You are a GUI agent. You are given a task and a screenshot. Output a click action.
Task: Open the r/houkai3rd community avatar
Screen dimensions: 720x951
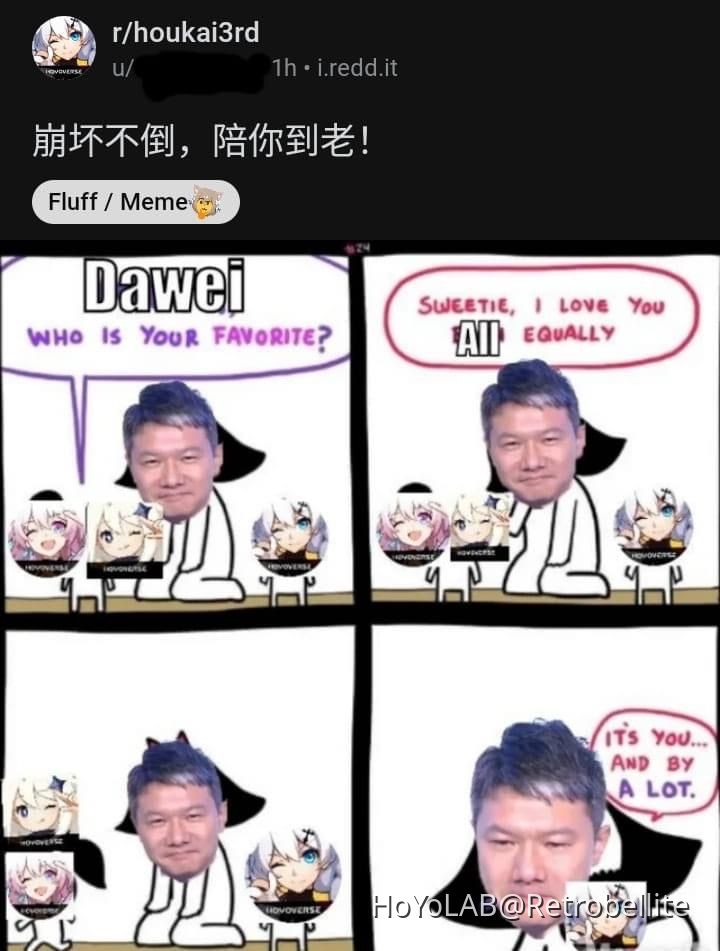(64, 47)
